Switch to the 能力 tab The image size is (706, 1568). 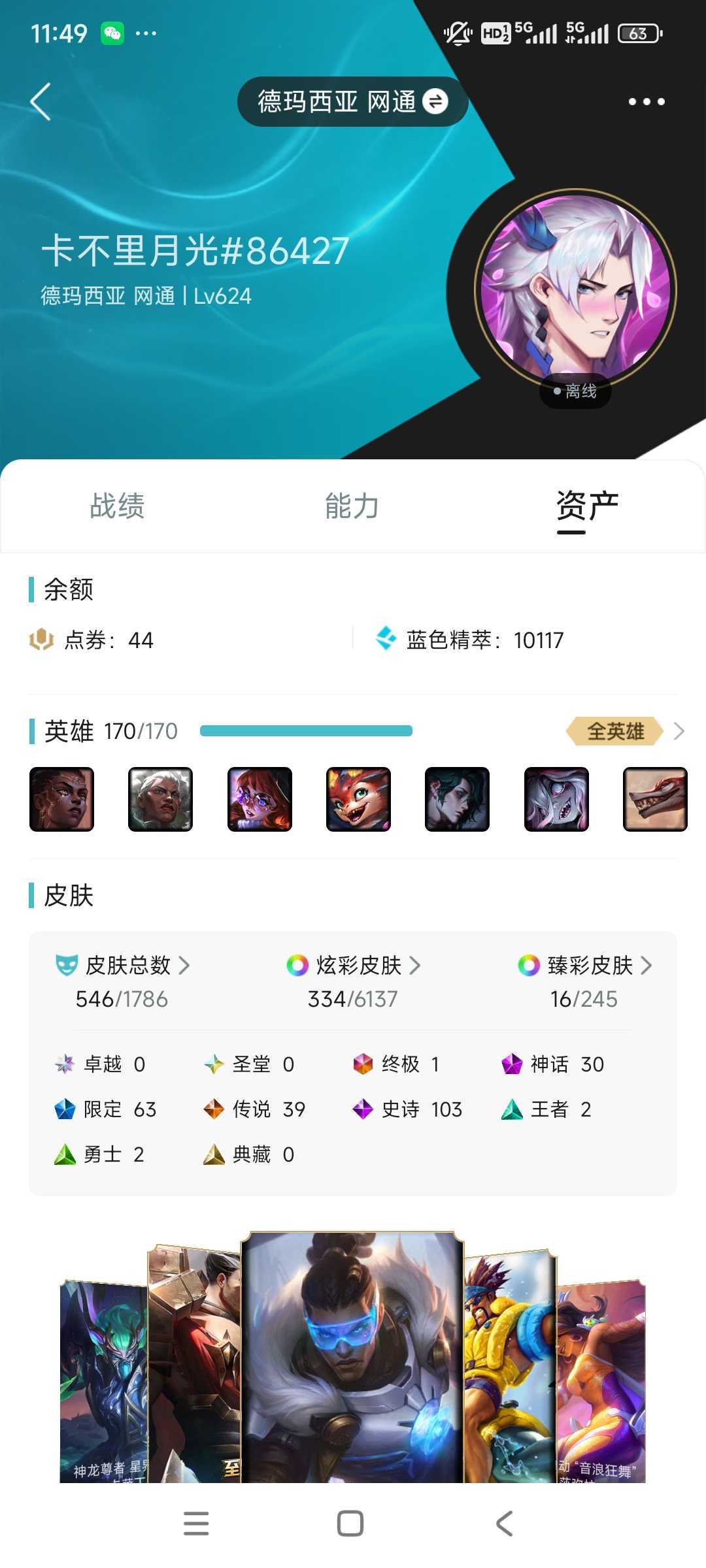352,506
